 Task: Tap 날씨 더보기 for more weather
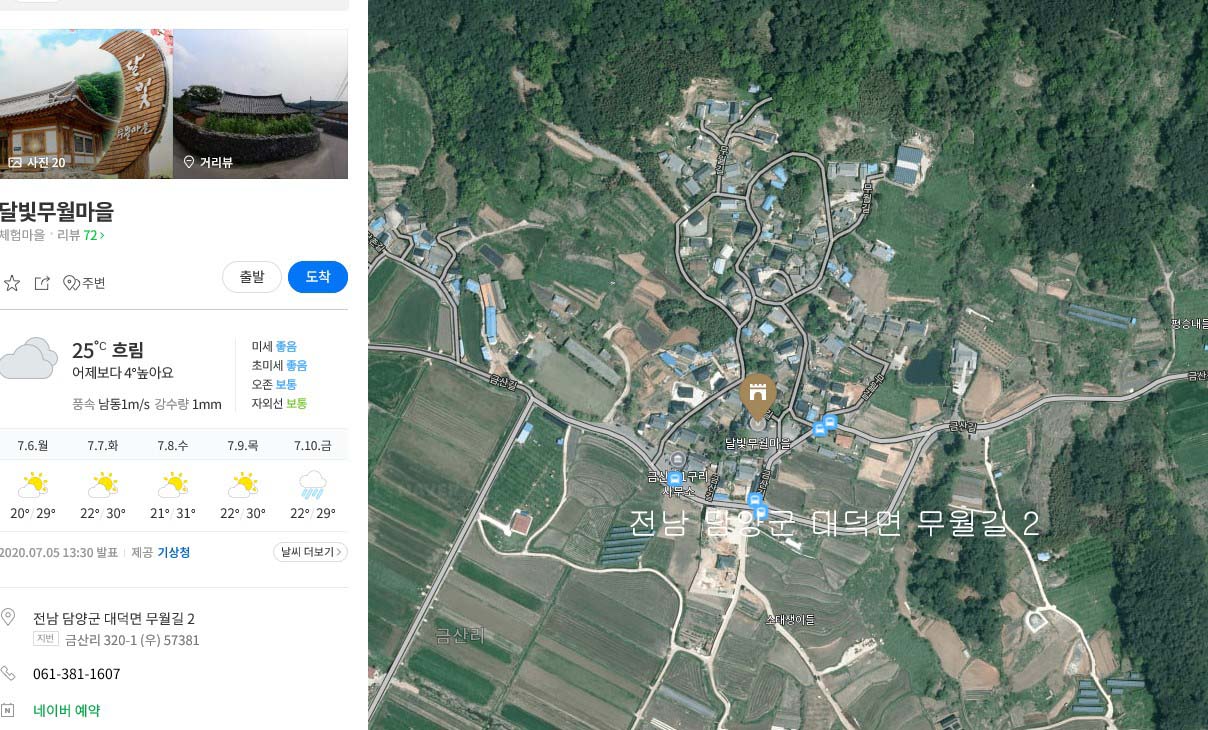coord(310,552)
